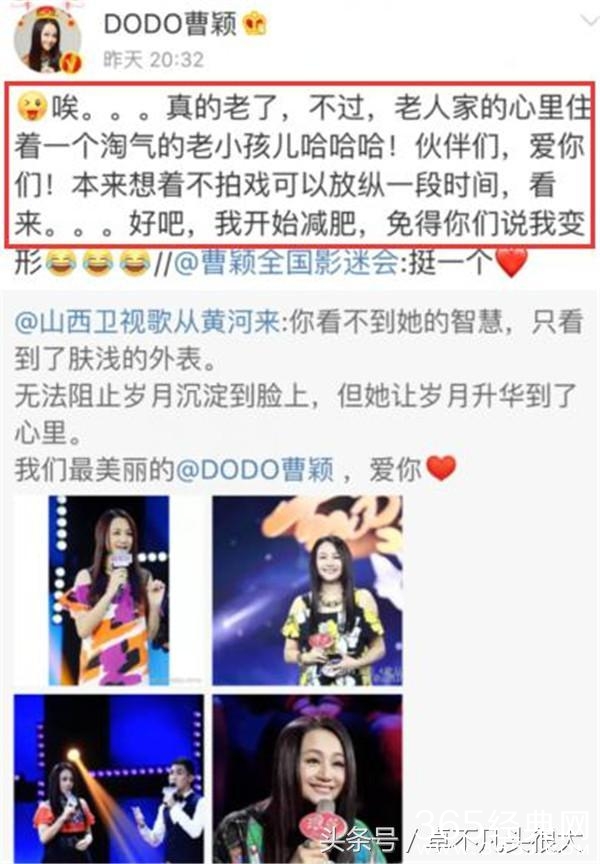Open DODO曹颖's profile avatar

[47, 45]
